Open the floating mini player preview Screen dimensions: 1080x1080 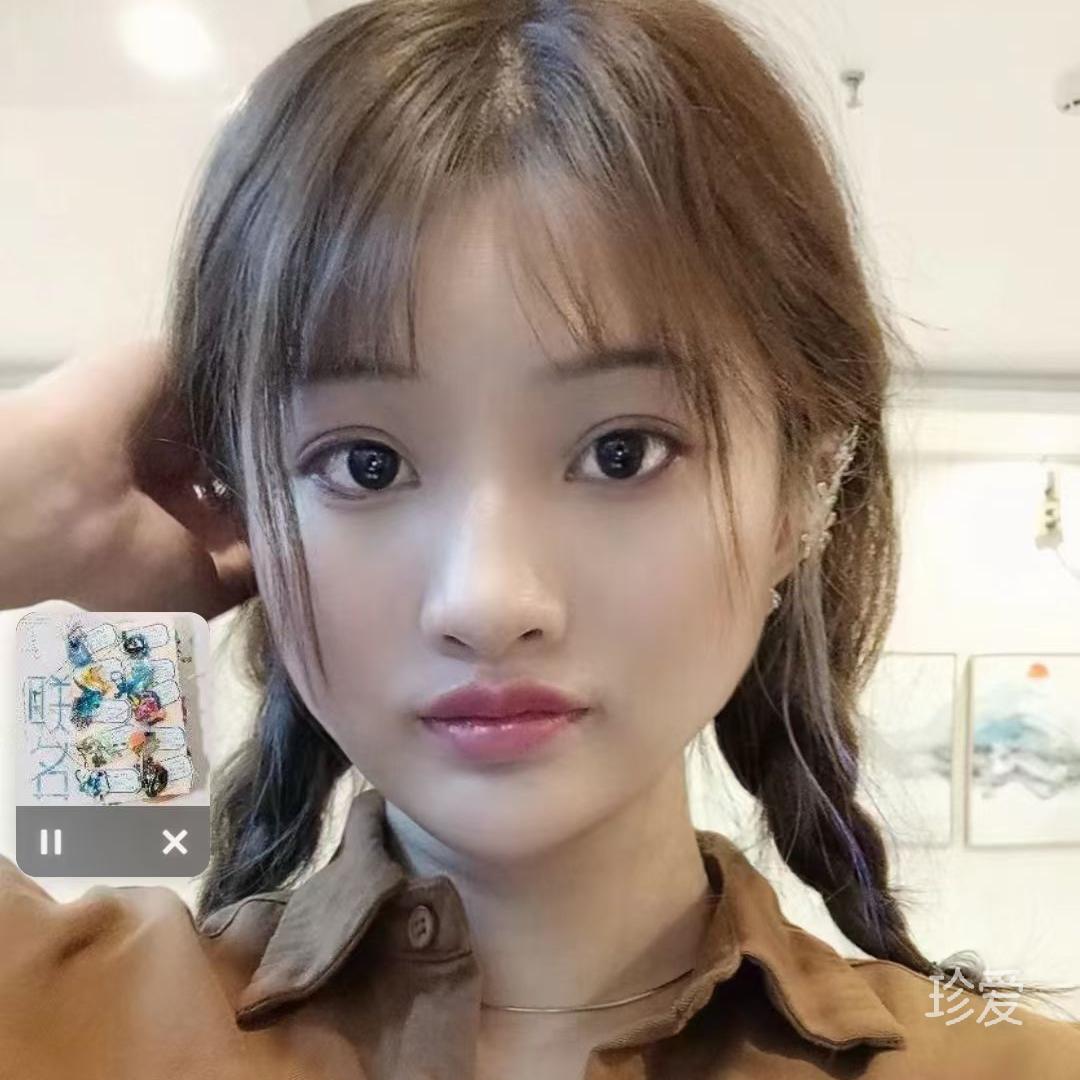[x=112, y=708]
